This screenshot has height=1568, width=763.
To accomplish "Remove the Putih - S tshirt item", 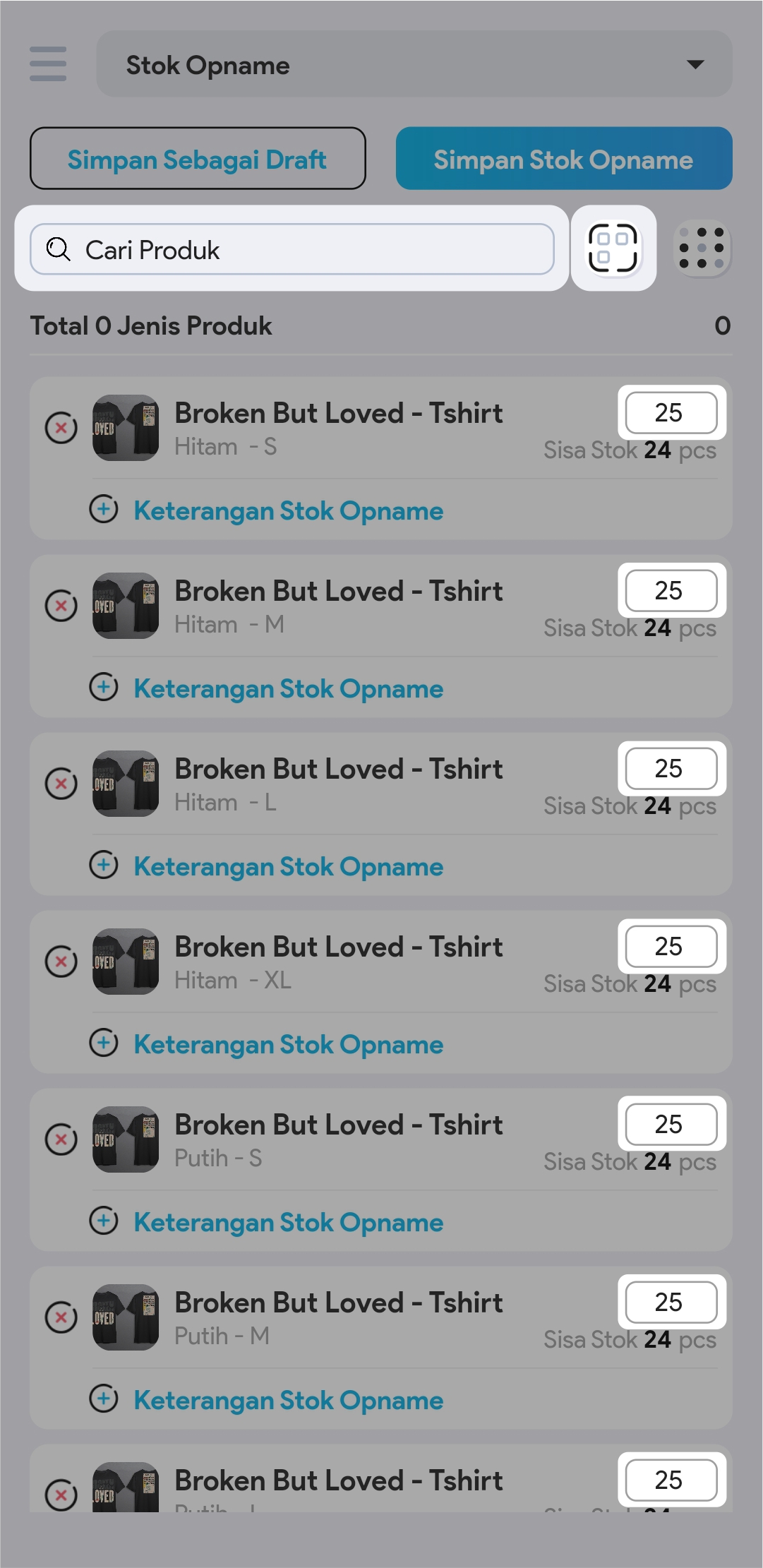I will point(61,1139).
